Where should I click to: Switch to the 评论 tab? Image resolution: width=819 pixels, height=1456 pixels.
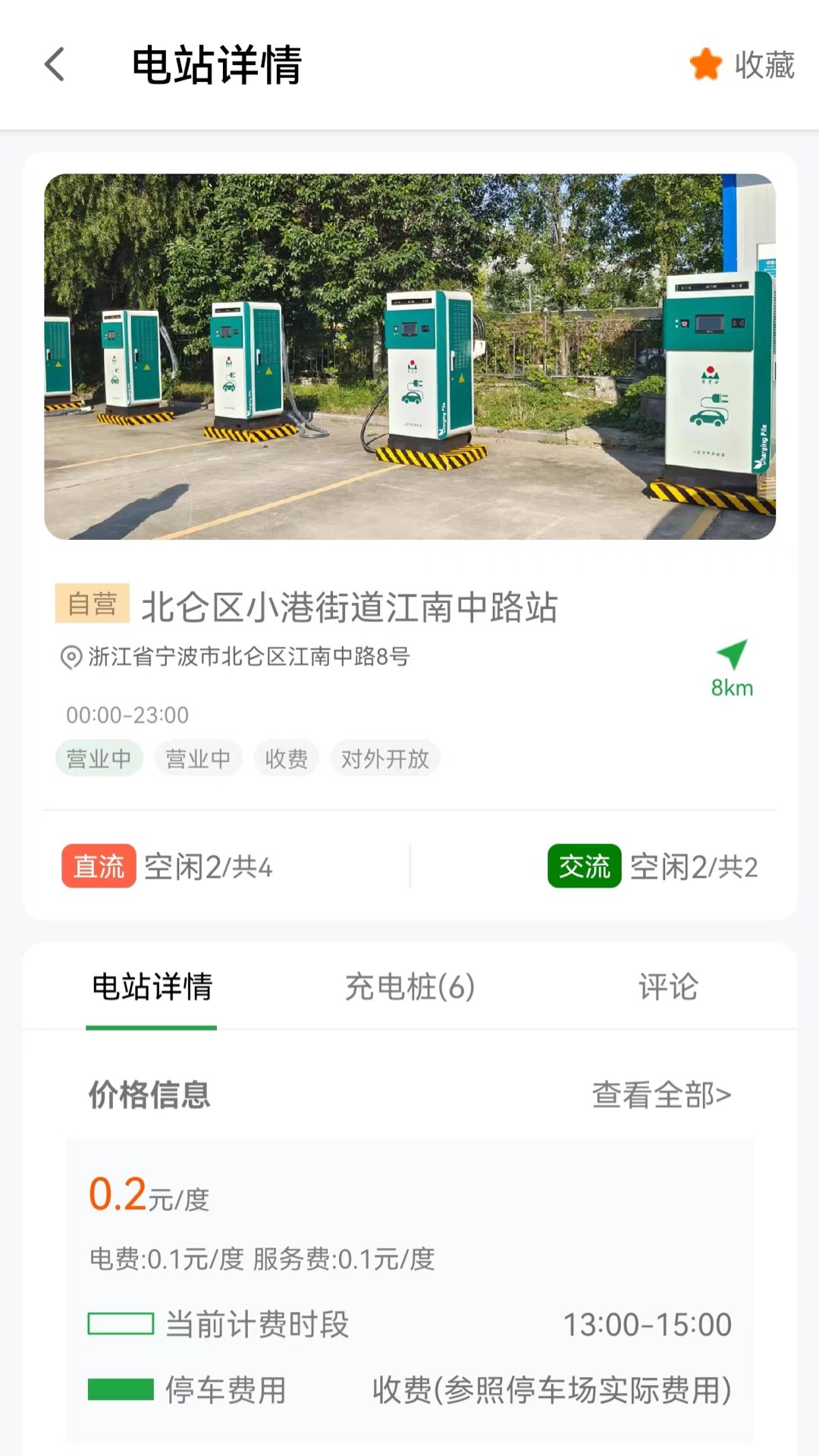pos(667,987)
